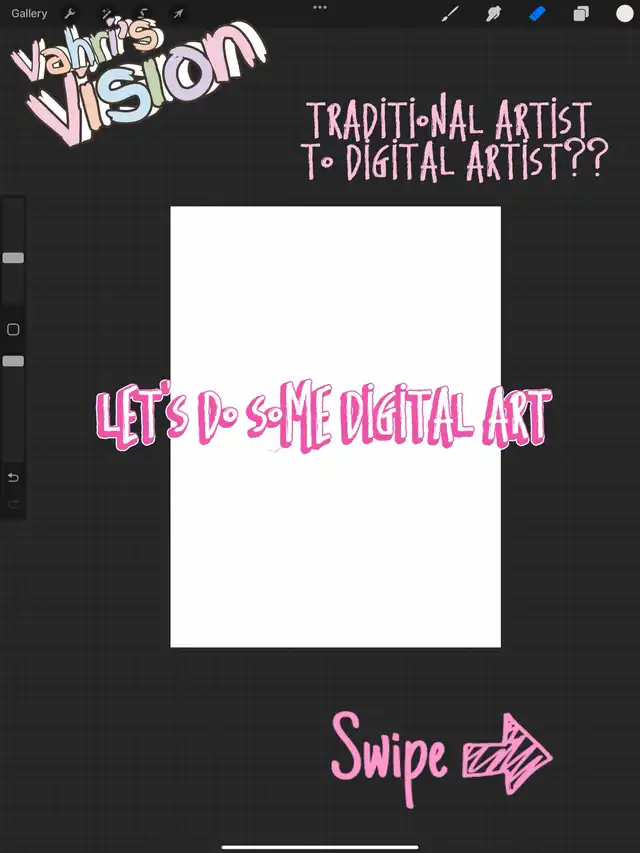Open the Adjustments magic wand menu

click(x=106, y=14)
